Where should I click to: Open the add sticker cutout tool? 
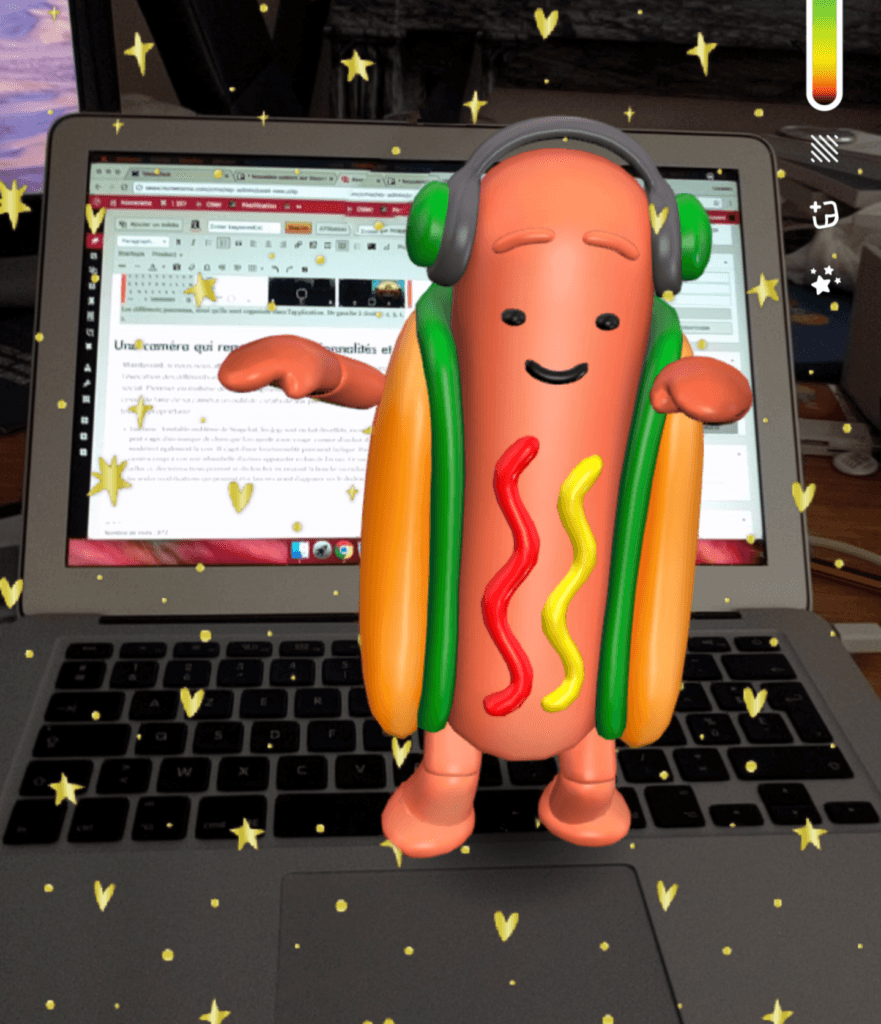click(824, 214)
